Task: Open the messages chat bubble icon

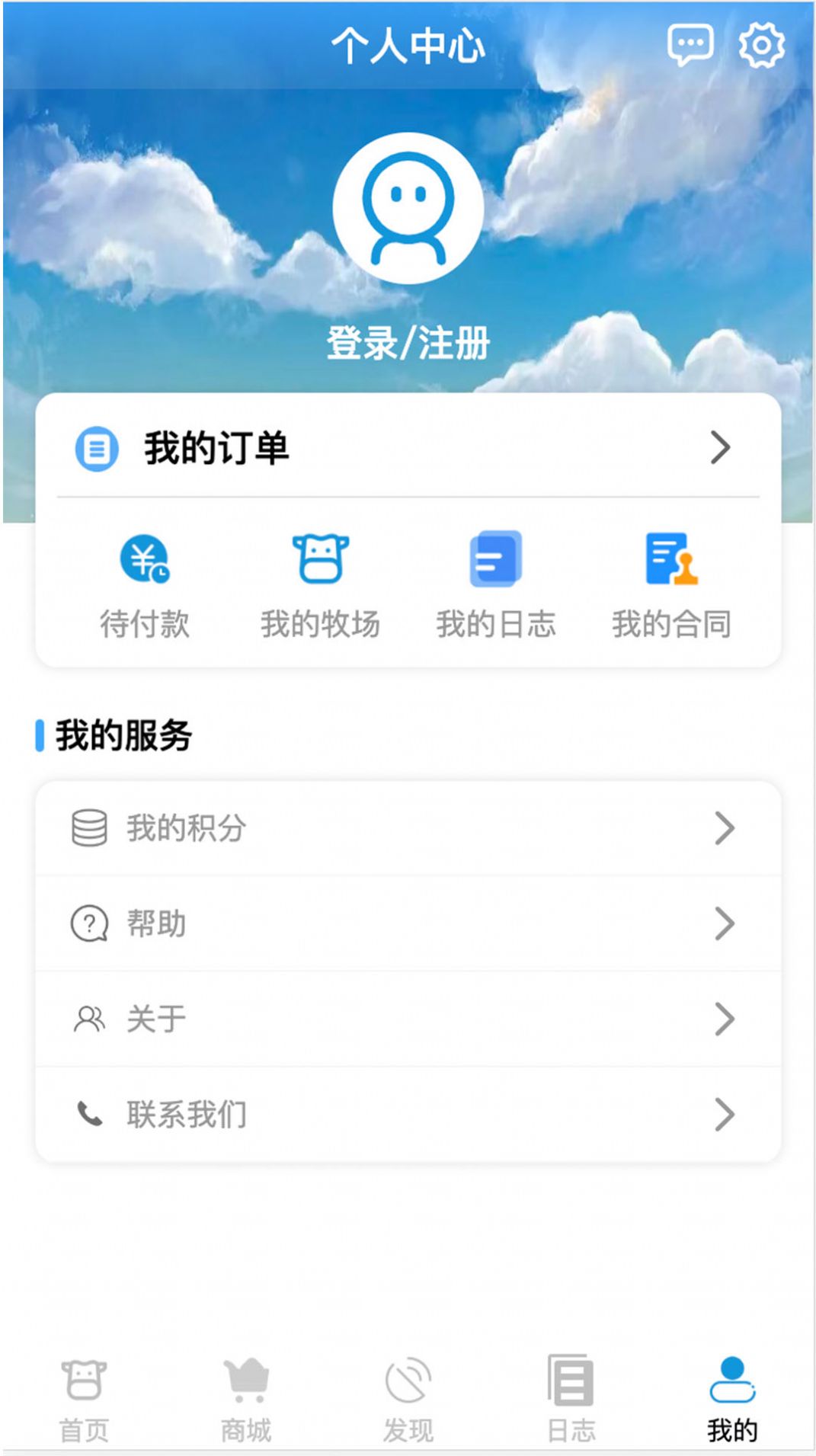Action: click(690, 46)
